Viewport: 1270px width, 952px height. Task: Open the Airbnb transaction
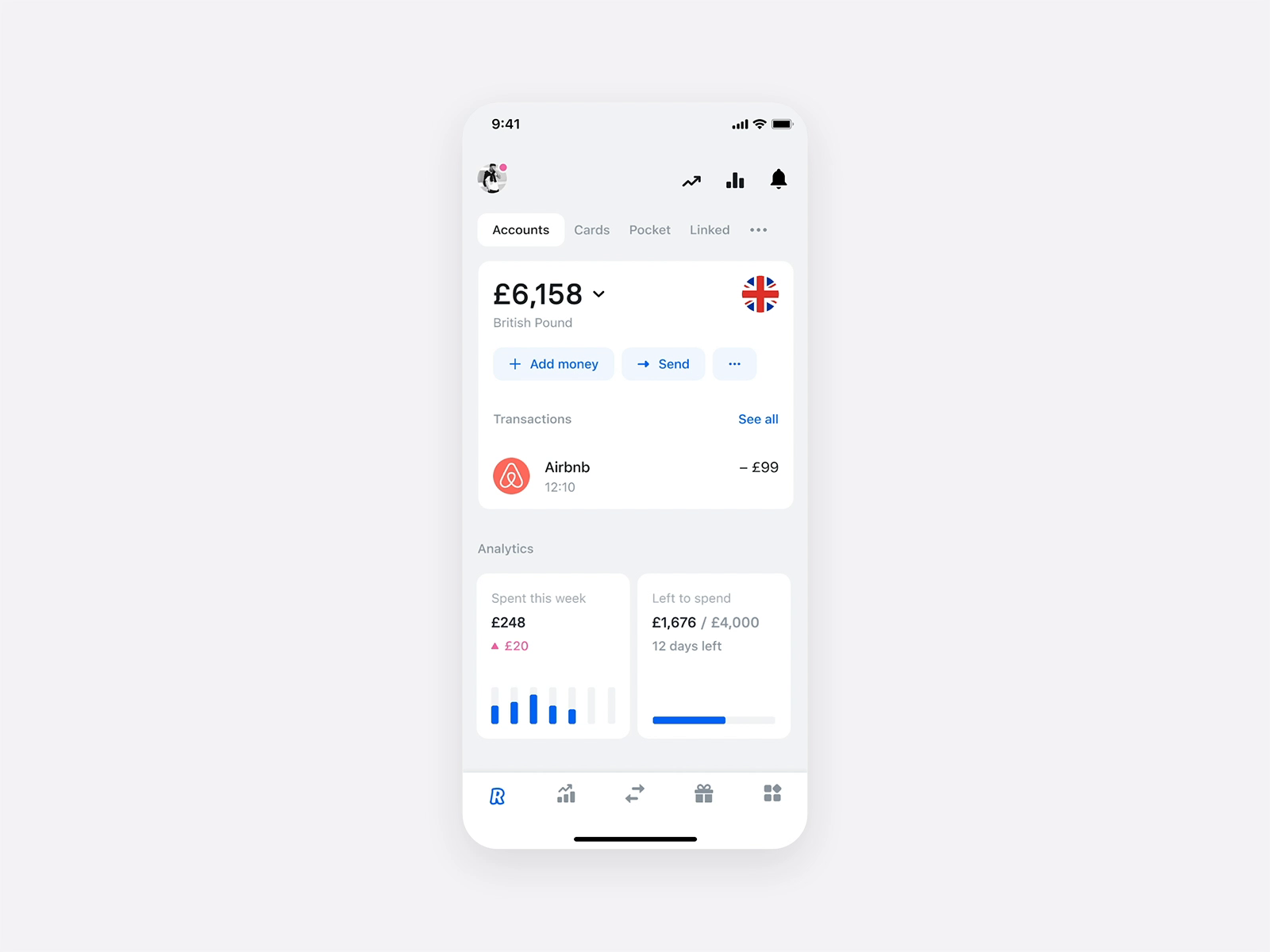[635, 476]
